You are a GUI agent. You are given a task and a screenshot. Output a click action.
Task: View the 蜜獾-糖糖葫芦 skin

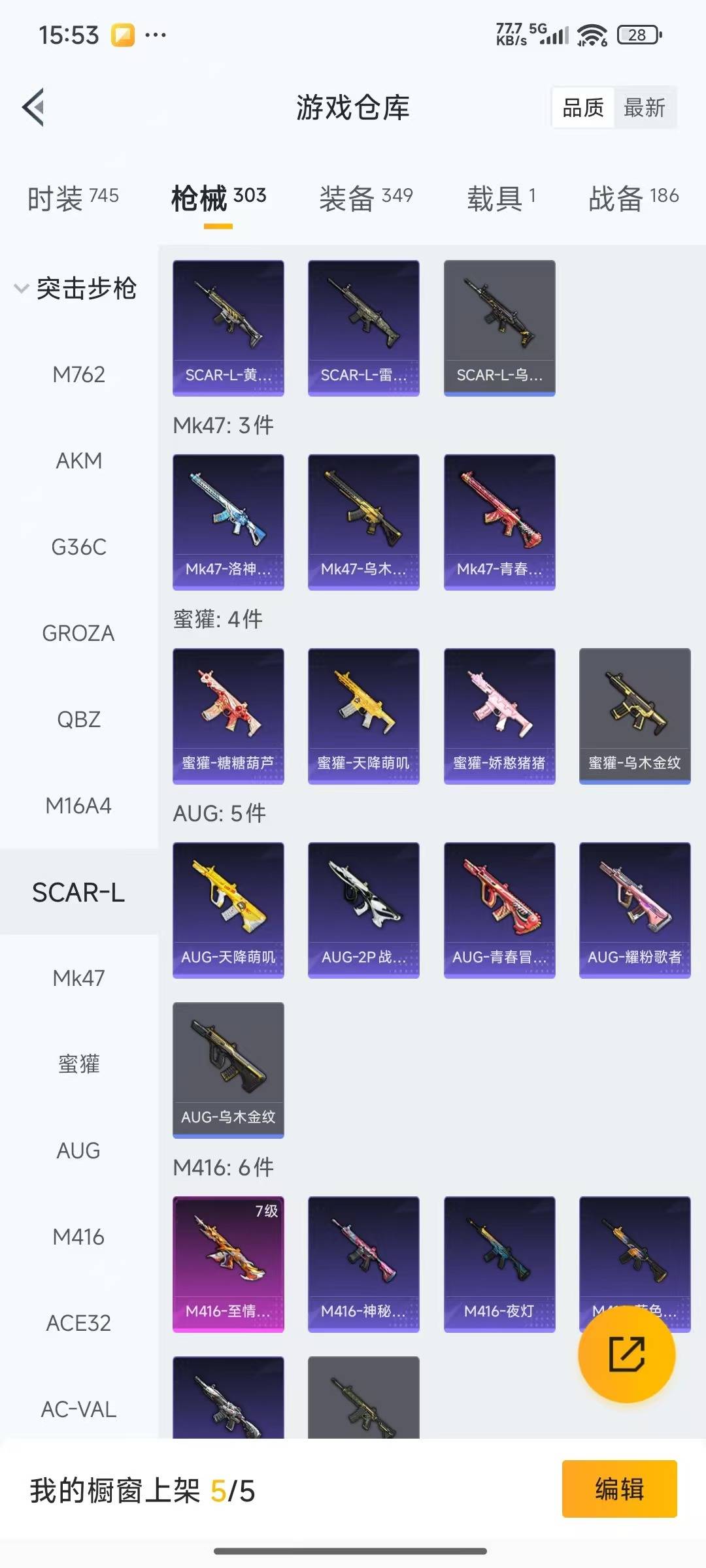click(228, 716)
